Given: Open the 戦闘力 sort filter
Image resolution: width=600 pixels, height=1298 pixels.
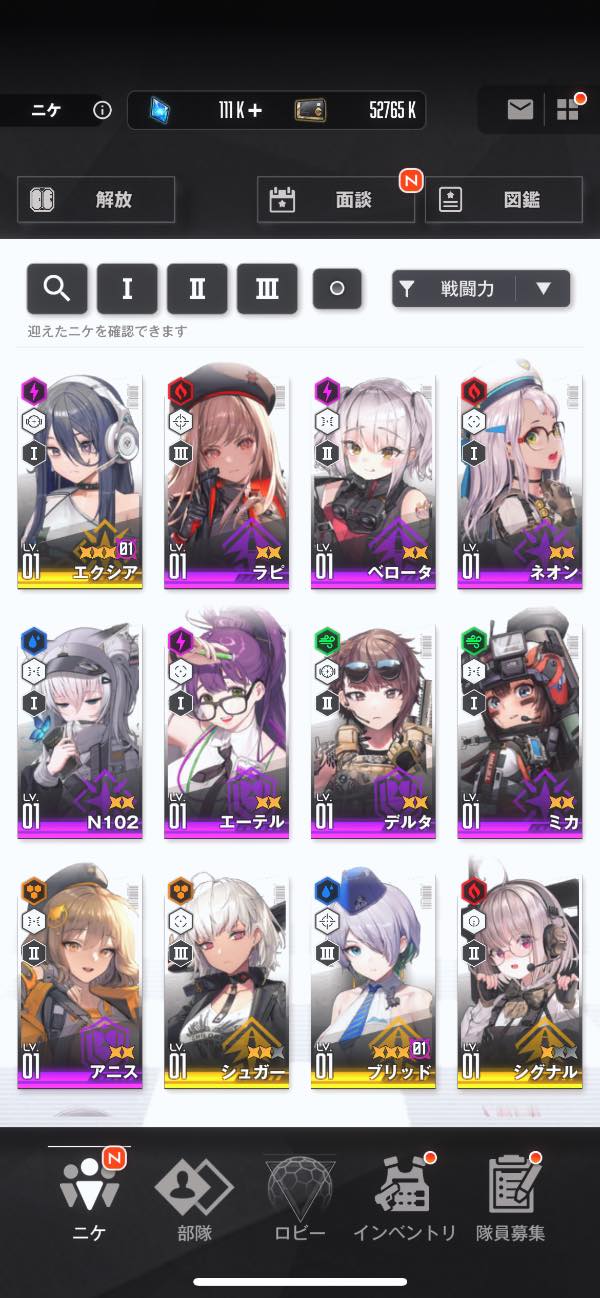Looking at the screenshot, I should 455,289.
